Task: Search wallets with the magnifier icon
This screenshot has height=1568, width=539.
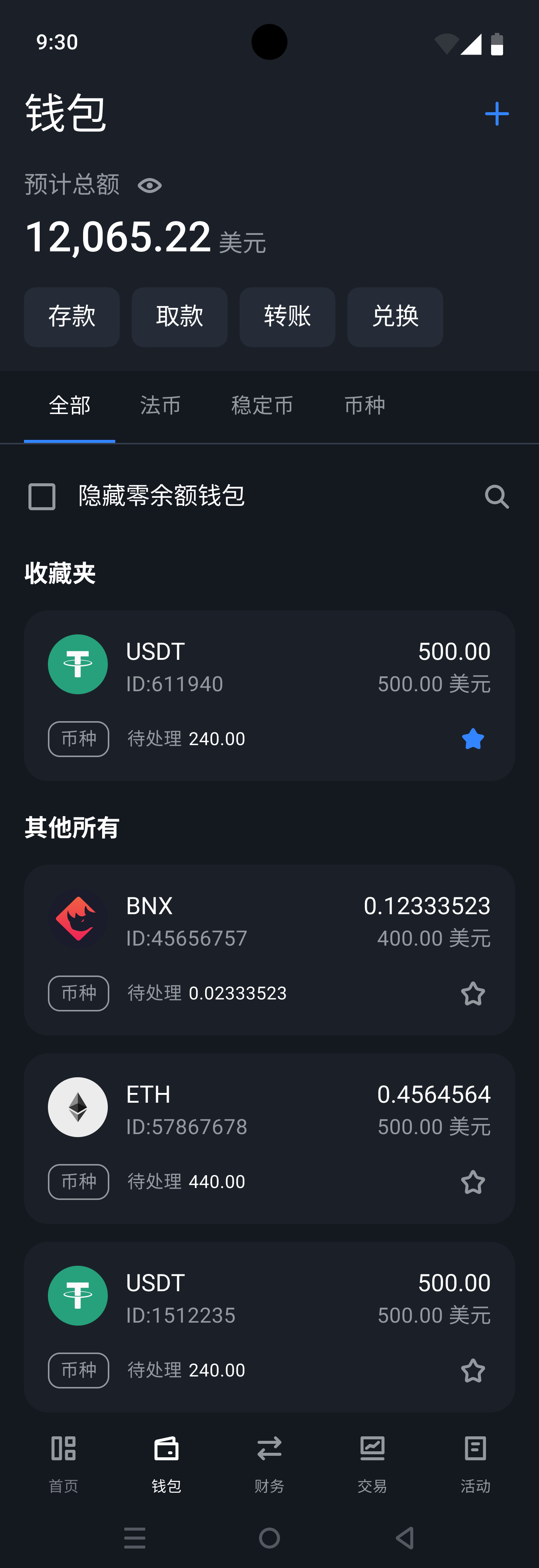Action: [x=496, y=497]
